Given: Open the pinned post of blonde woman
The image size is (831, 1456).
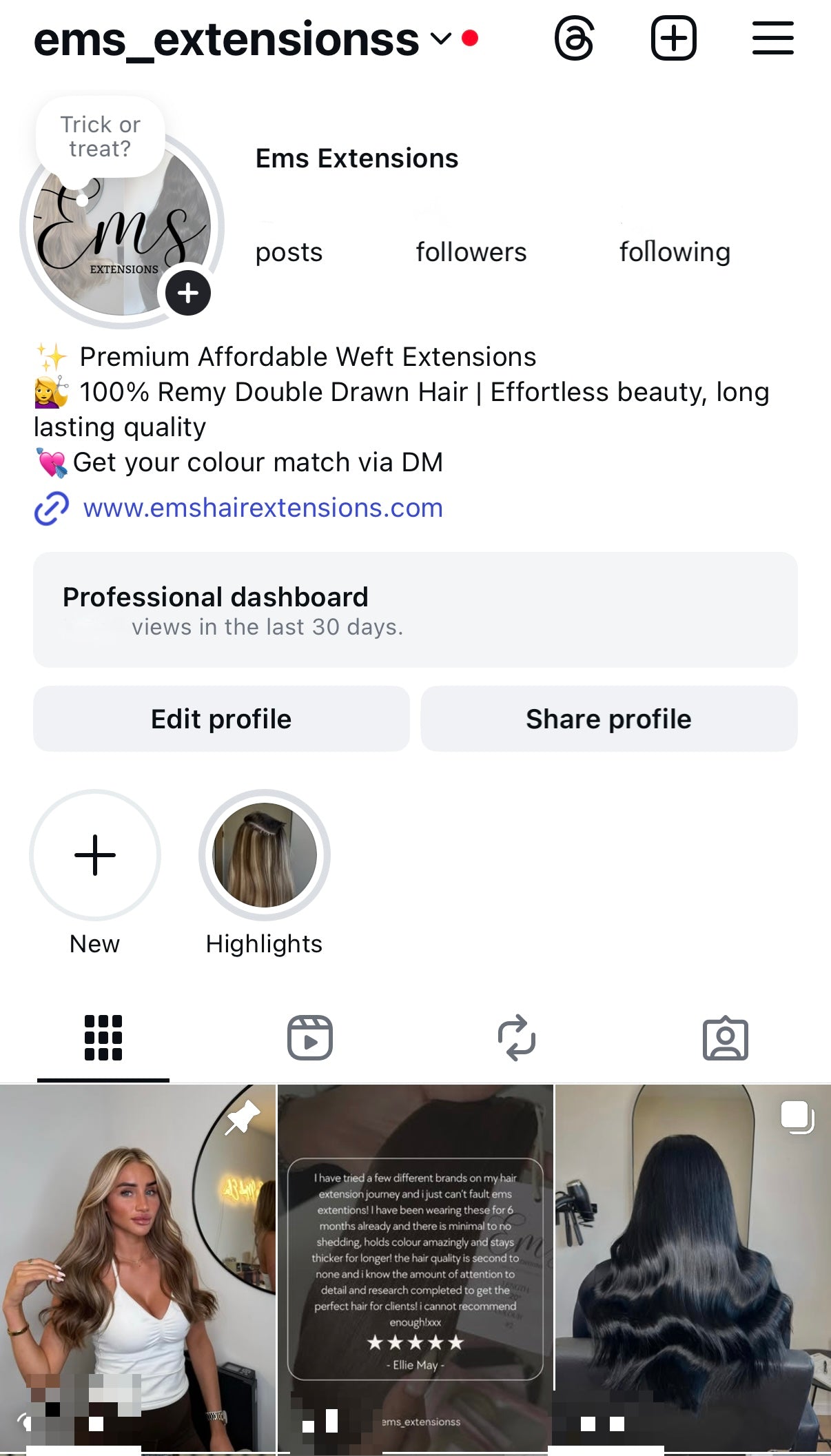Looking at the screenshot, I should (x=138, y=1268).
